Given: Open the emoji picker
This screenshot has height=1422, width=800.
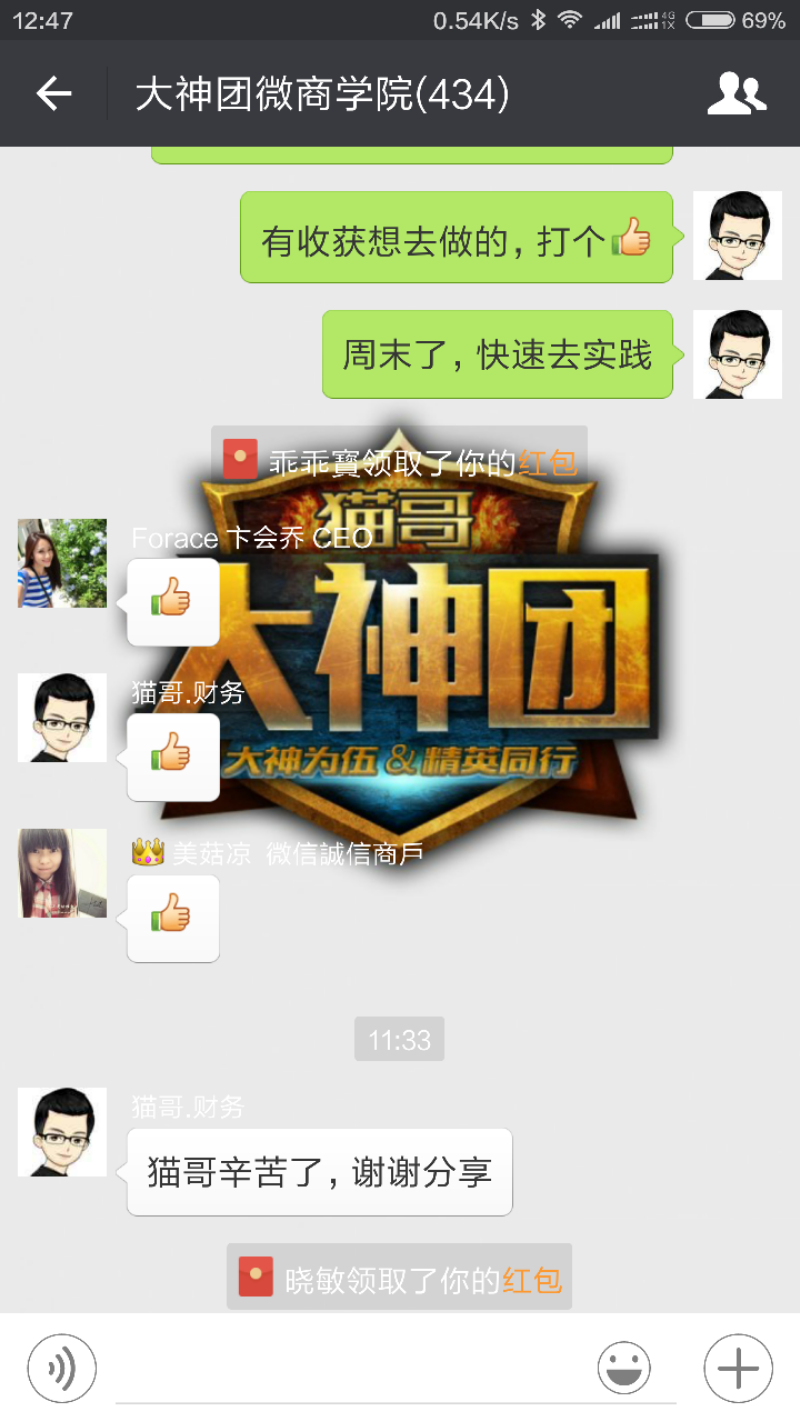Looking at the screenshot, I should tap(624, 1368).
